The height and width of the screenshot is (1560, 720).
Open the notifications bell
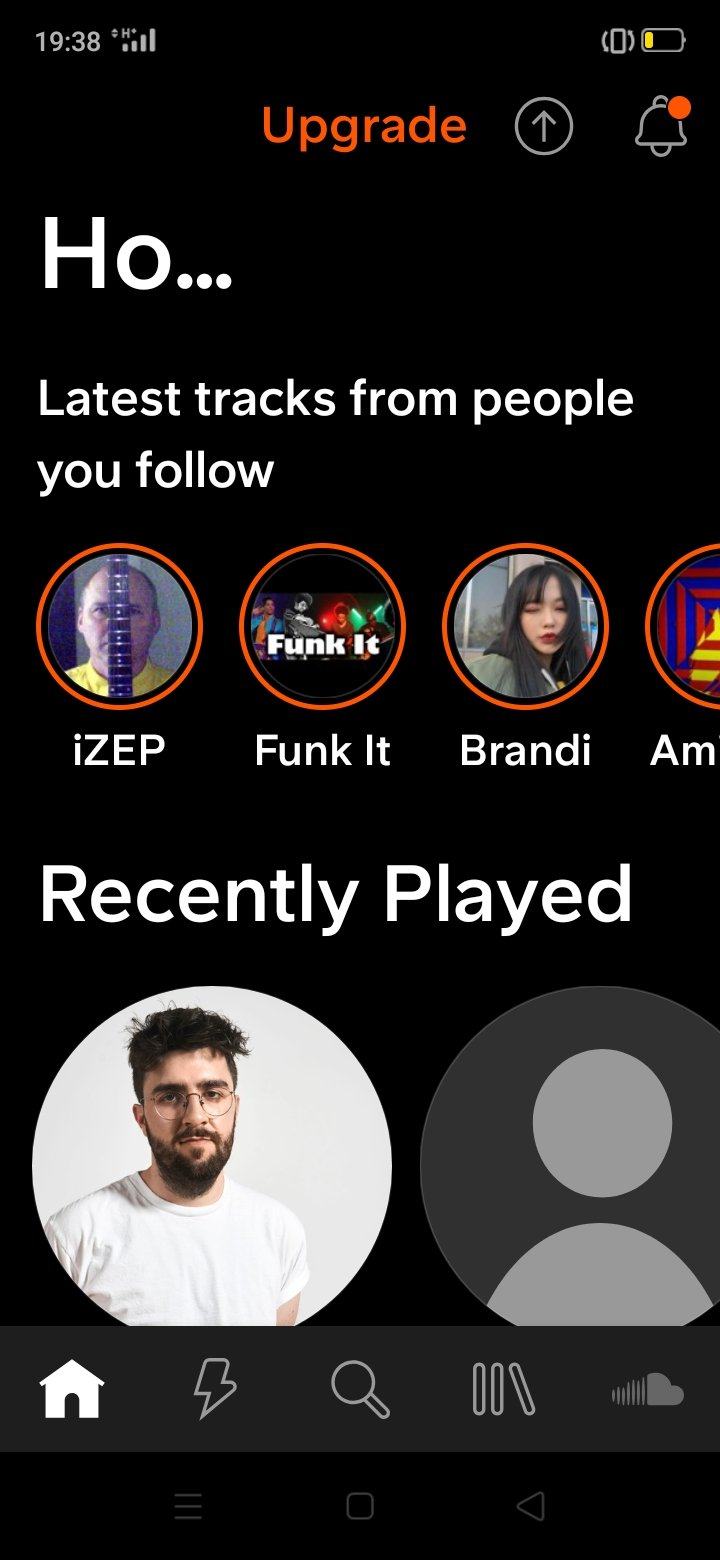click(661, 127)
